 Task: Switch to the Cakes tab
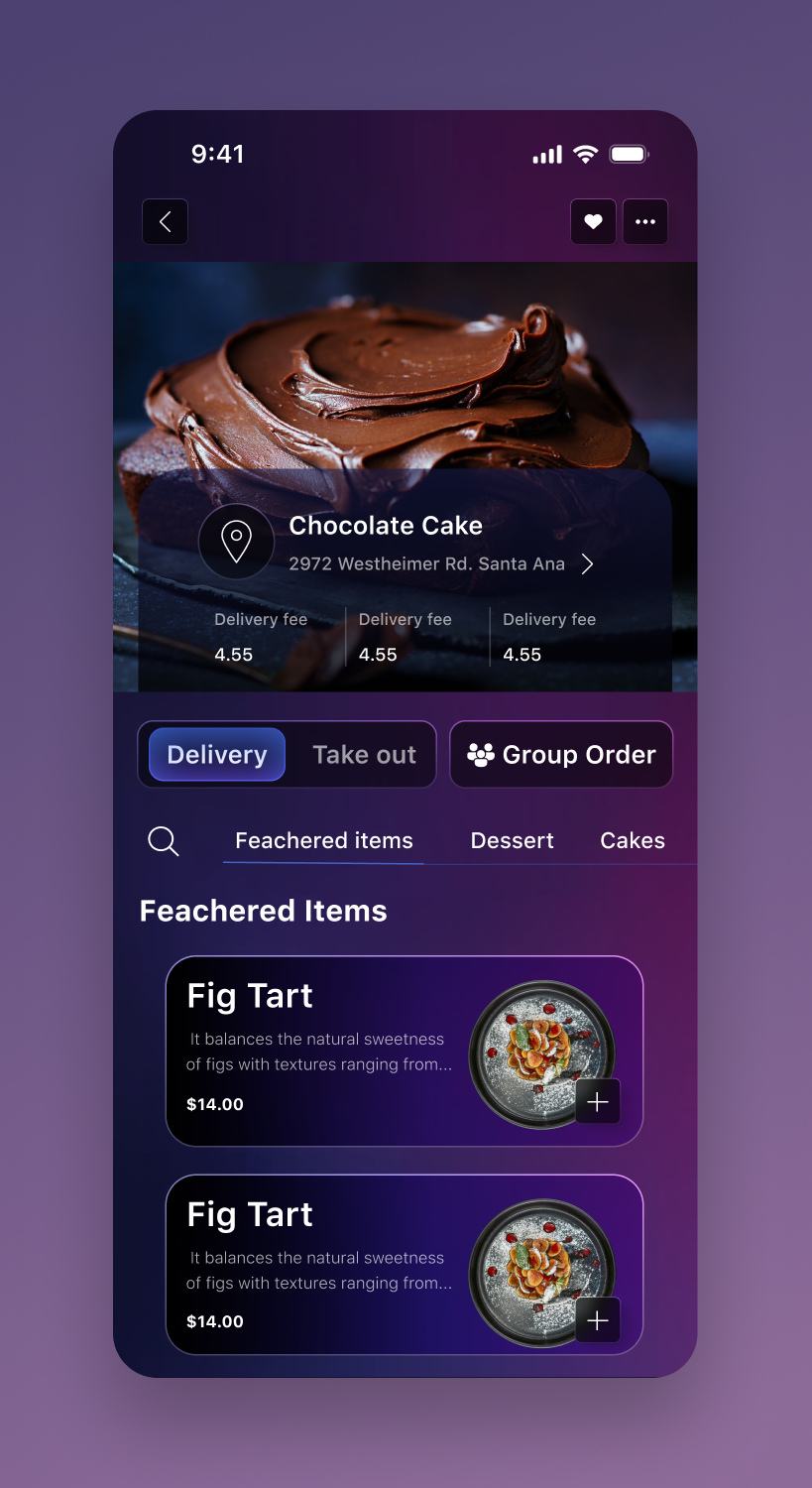pos(633,840)
